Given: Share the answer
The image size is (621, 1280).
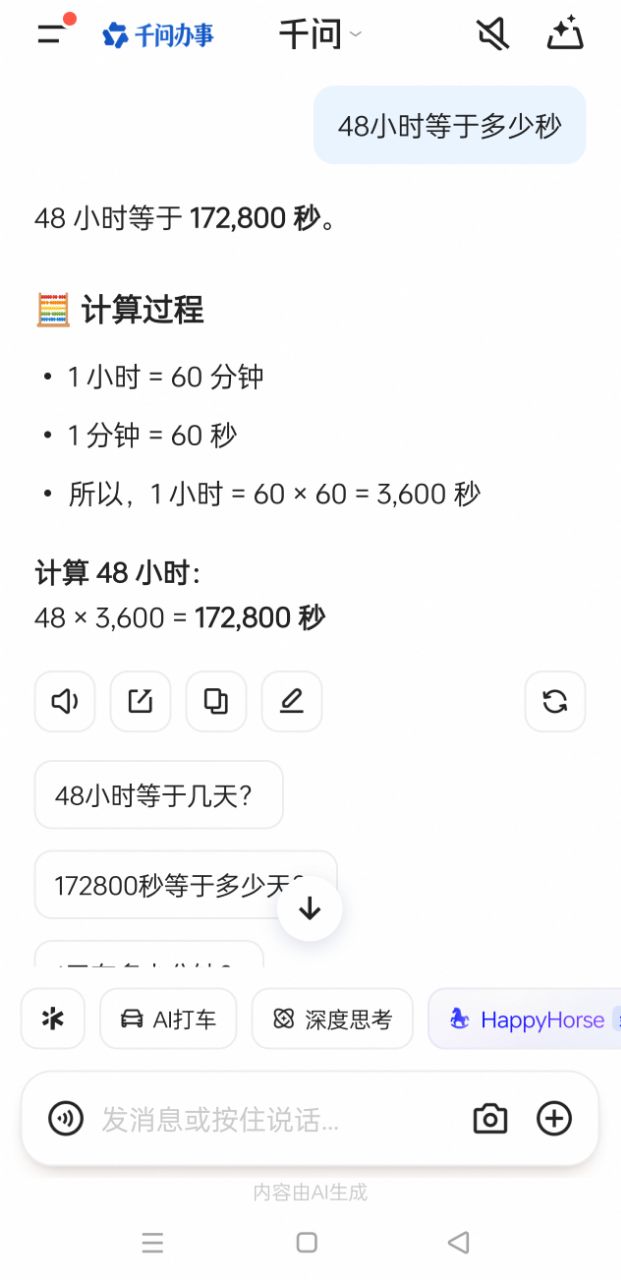Looking at the screenshot, I should [140, 702].
